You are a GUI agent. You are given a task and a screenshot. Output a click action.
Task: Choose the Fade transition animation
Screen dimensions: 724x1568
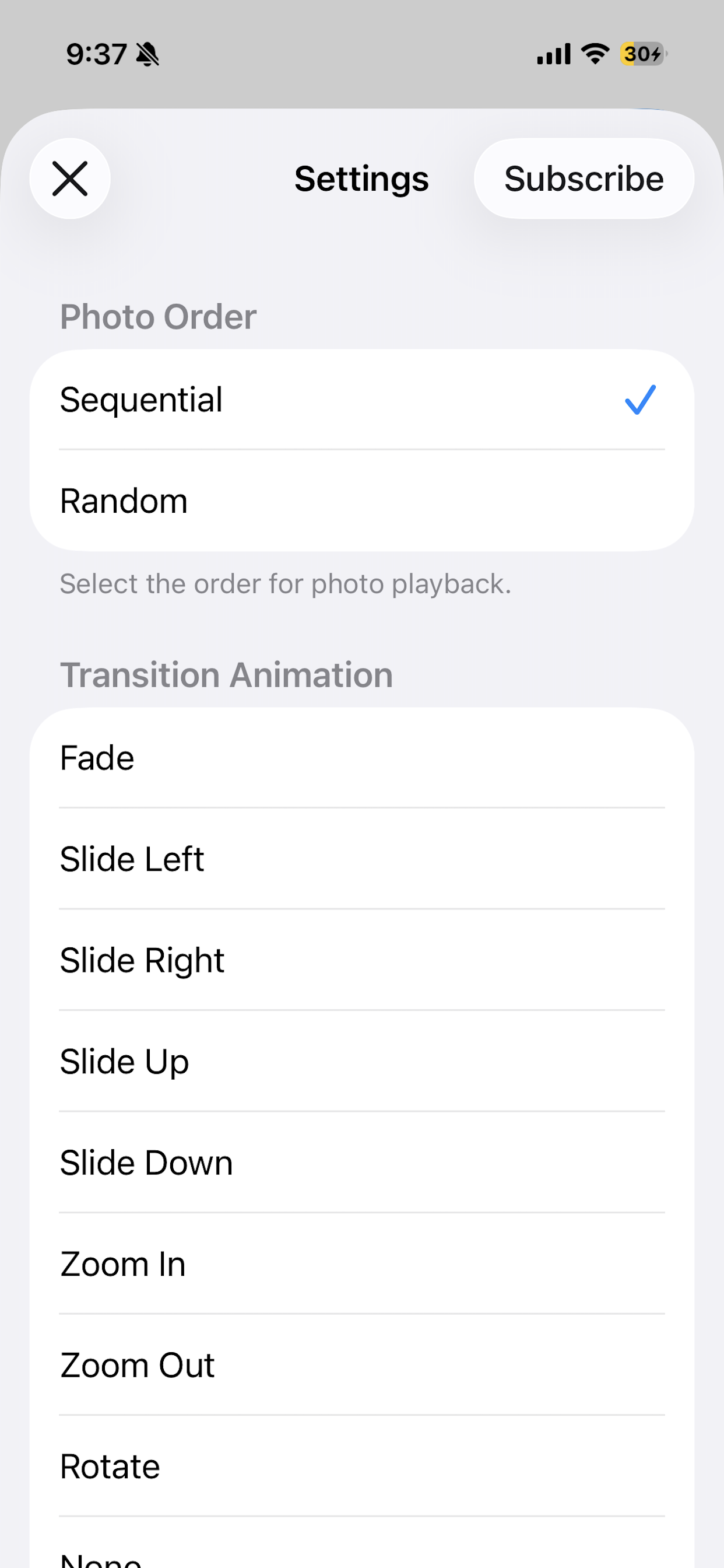coord(243,757)
